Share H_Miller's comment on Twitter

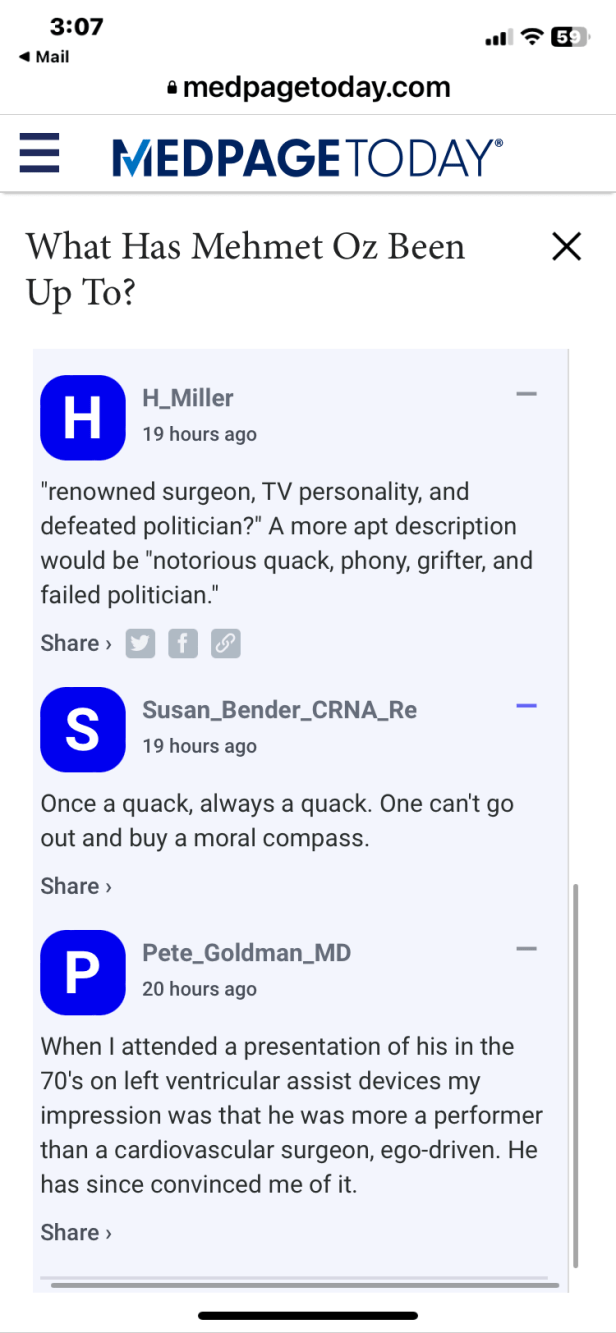click(140, 644)
